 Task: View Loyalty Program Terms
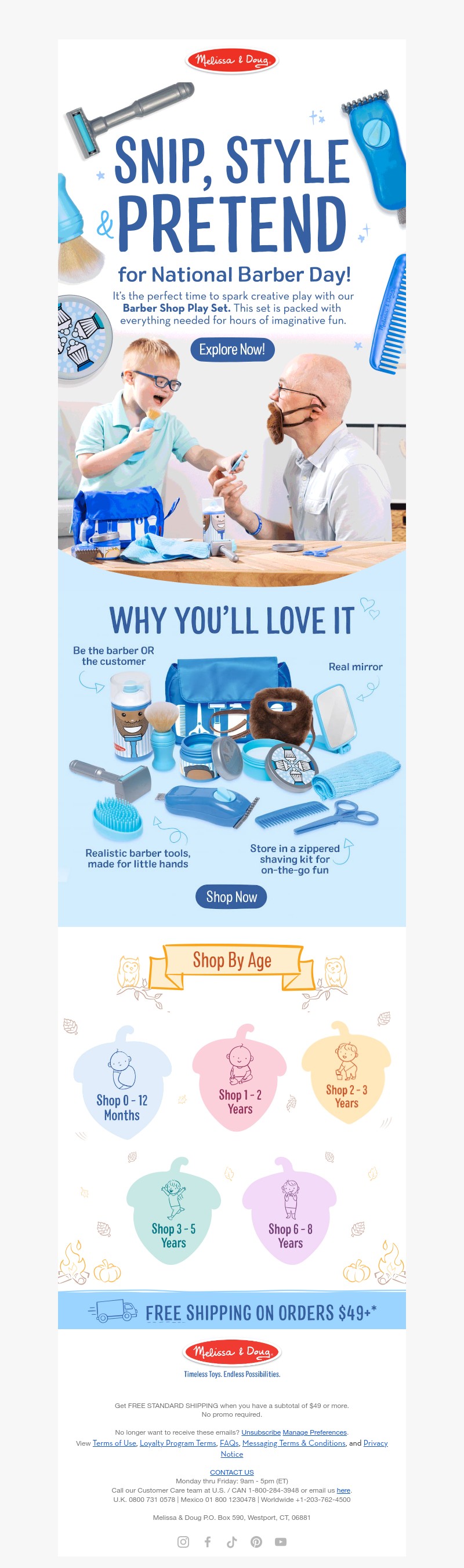(178, 1443)
